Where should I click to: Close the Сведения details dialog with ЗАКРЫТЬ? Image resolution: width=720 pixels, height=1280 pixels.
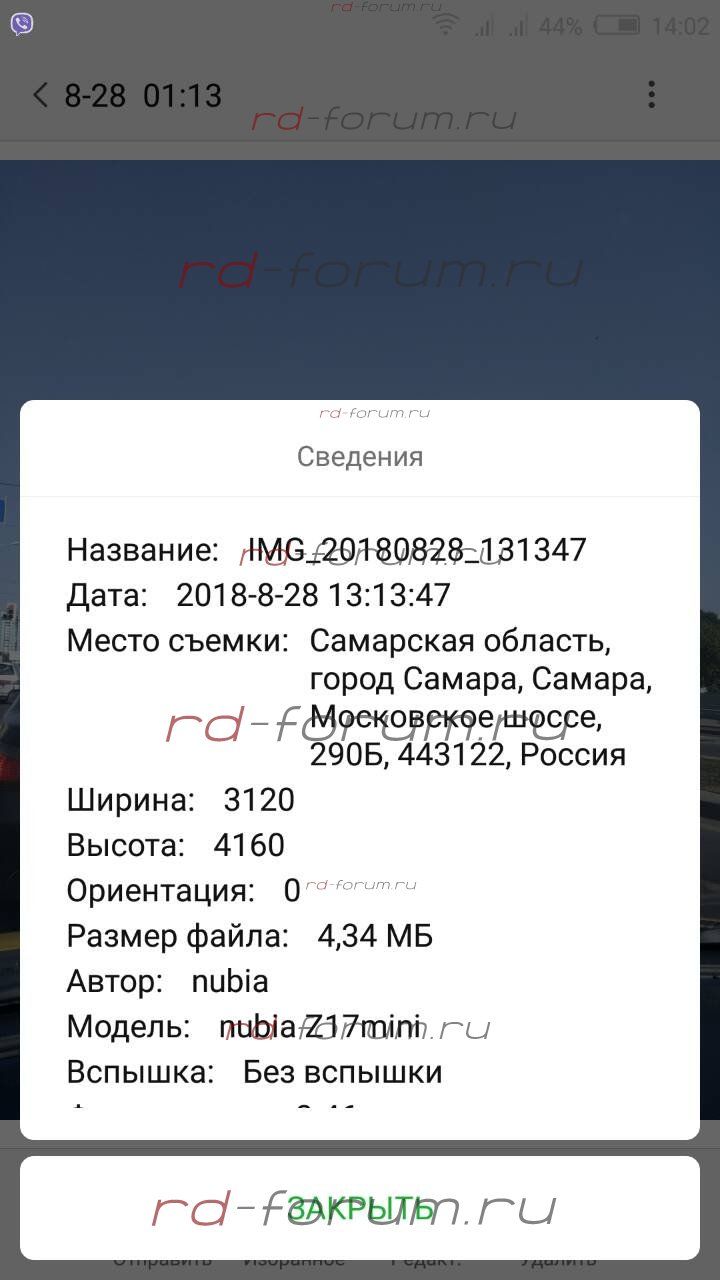point(360,1208)
